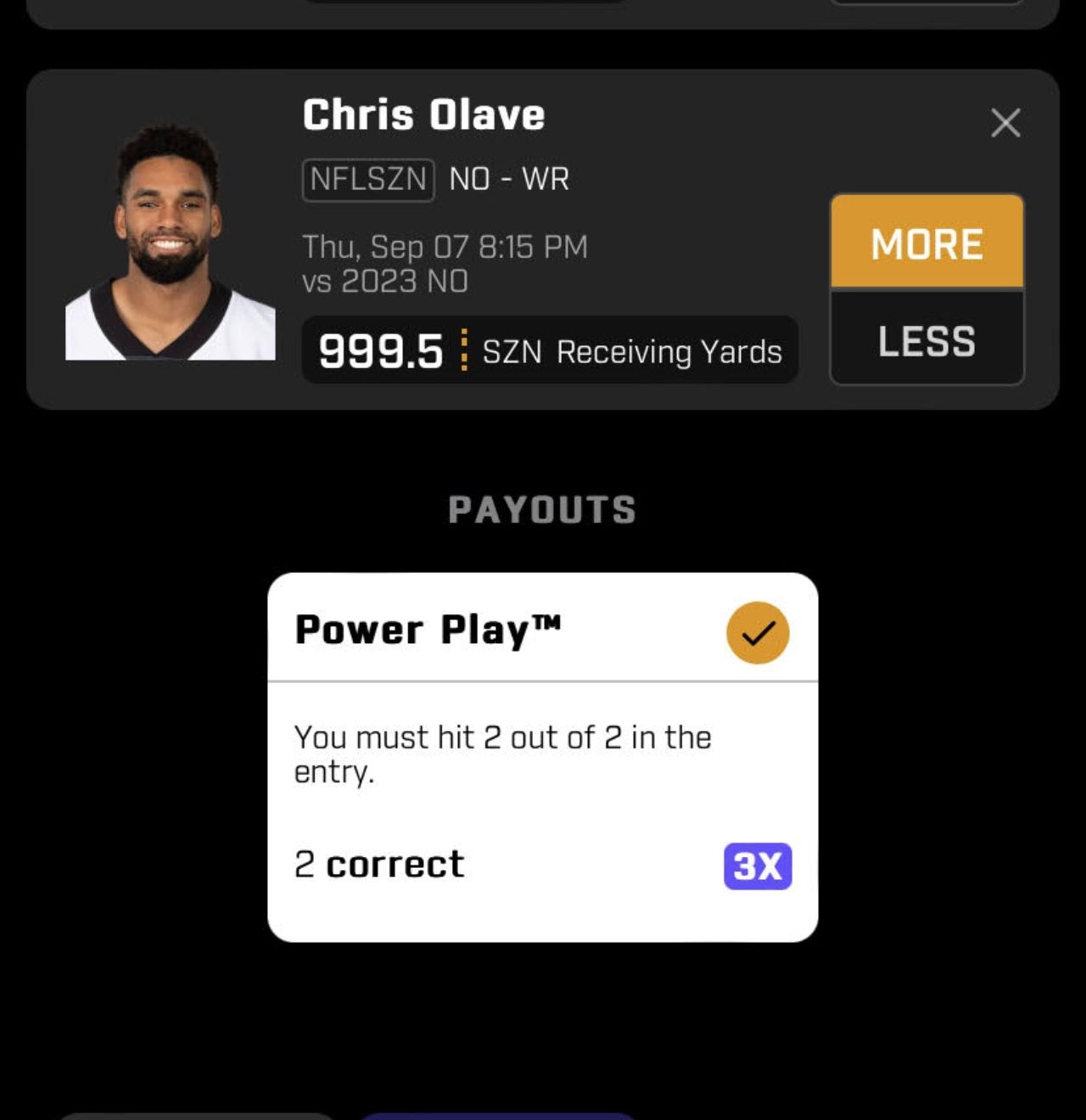Select the Power Play payout option
1086x1120 pixels.
point(757,633)
